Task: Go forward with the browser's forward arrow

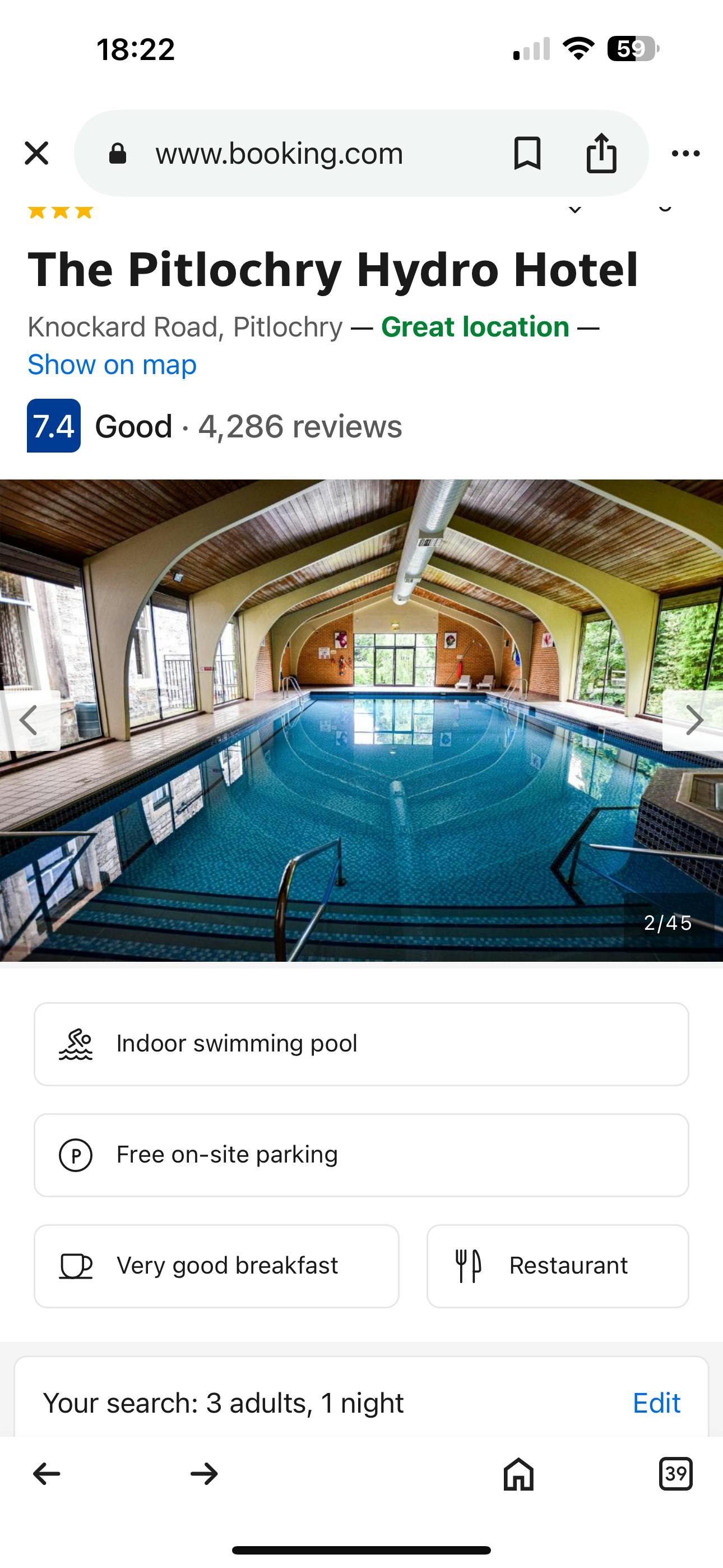Action: point(204,1474)
